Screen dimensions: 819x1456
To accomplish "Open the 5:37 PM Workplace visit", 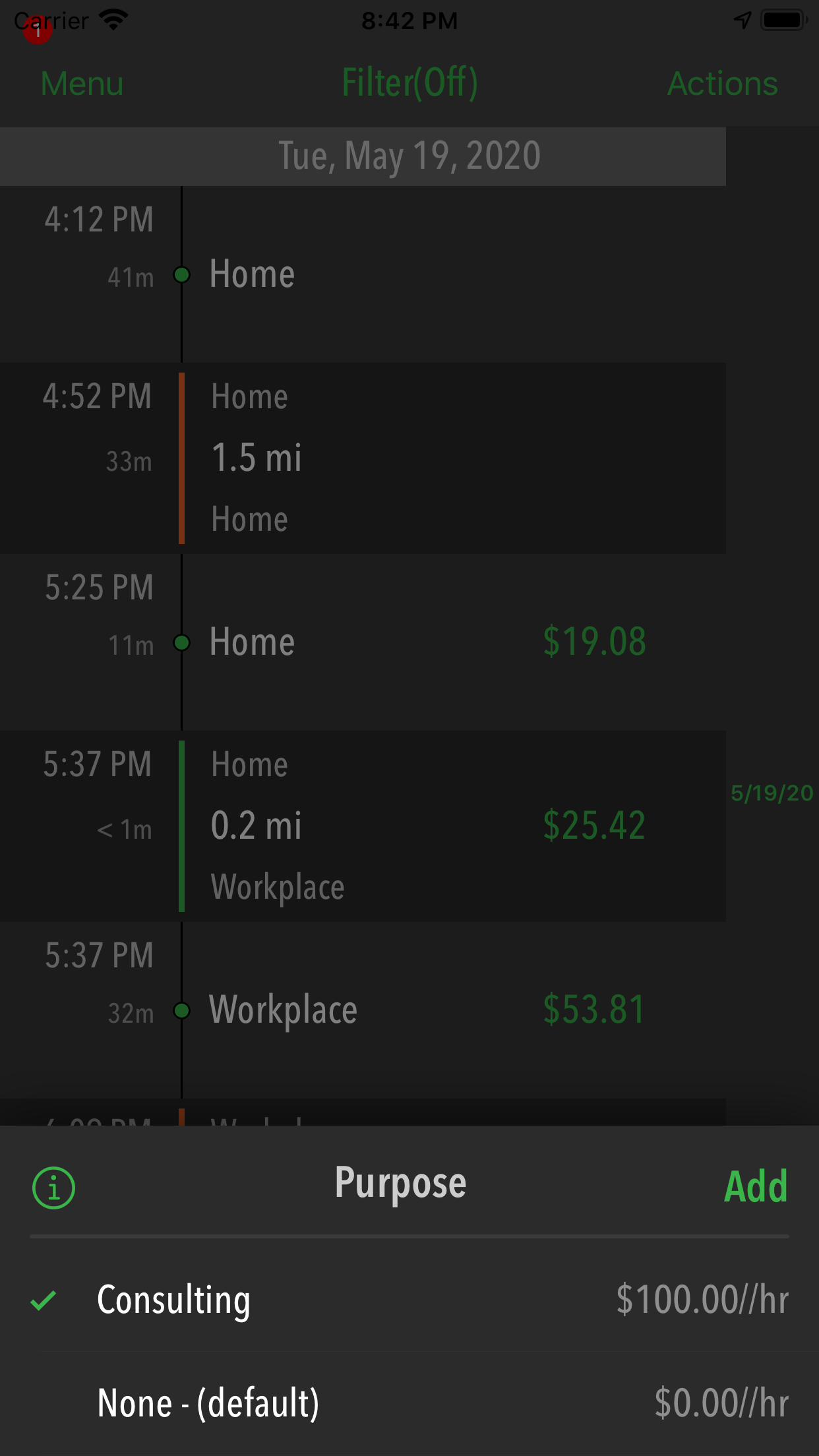I will click(x=363, y=1010).
